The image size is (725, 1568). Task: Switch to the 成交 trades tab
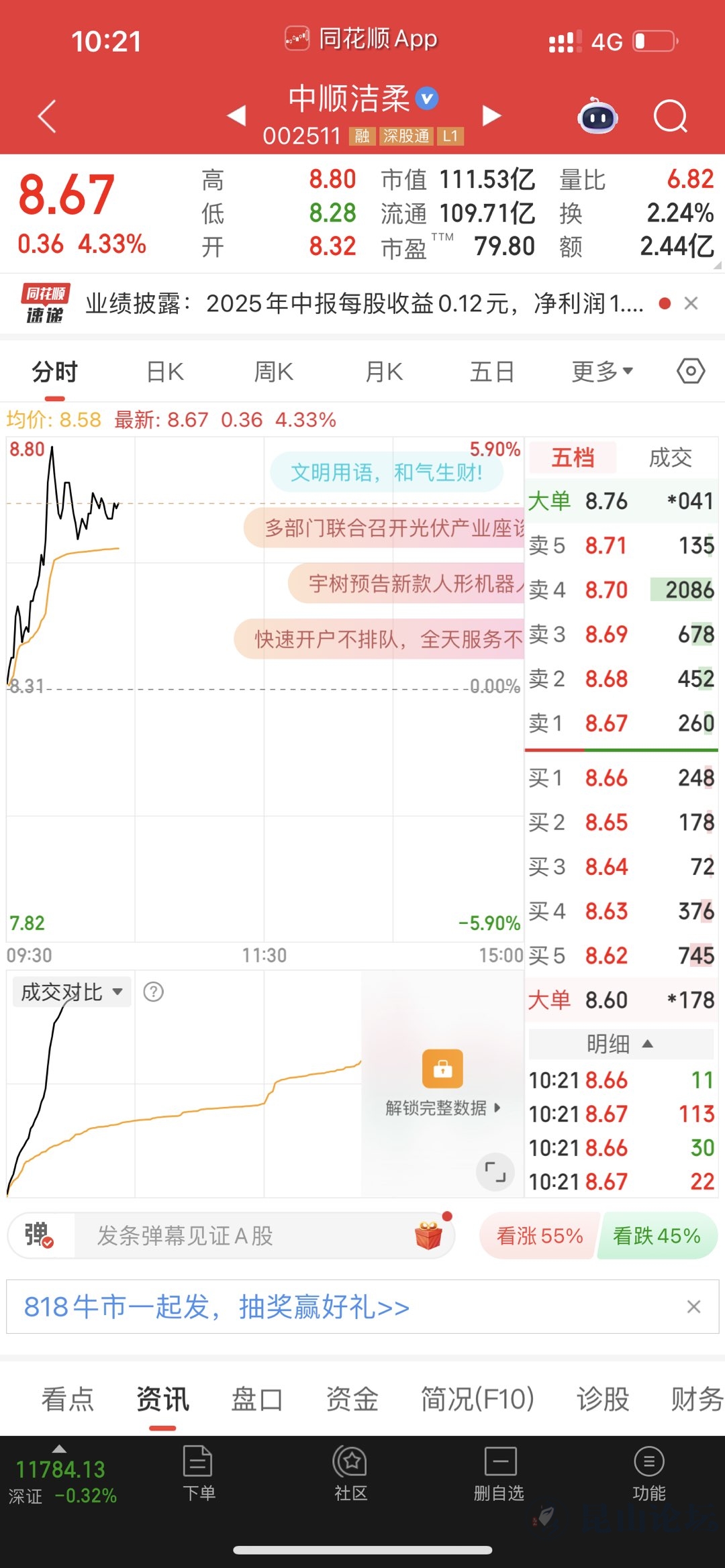point(670,458)
